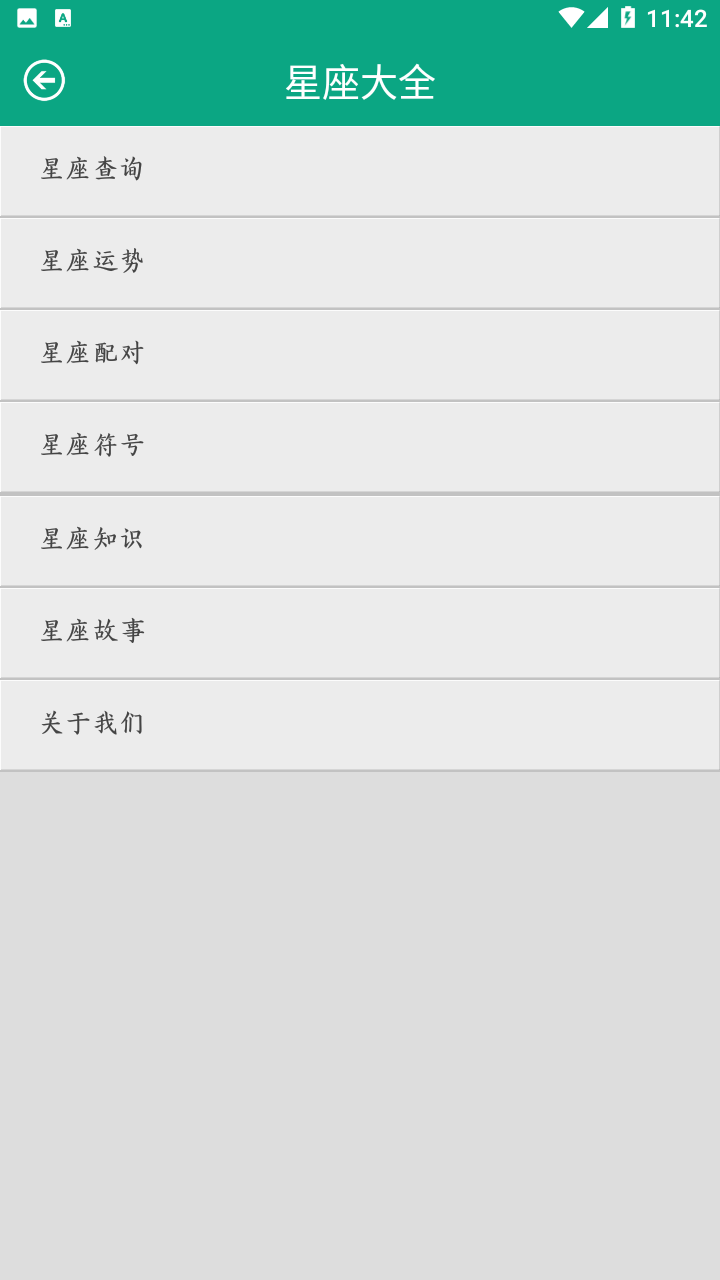Viewport: 720px width, 1280px height.
Task: Open 星座符号 entry
Action: (x=360, y=446)
